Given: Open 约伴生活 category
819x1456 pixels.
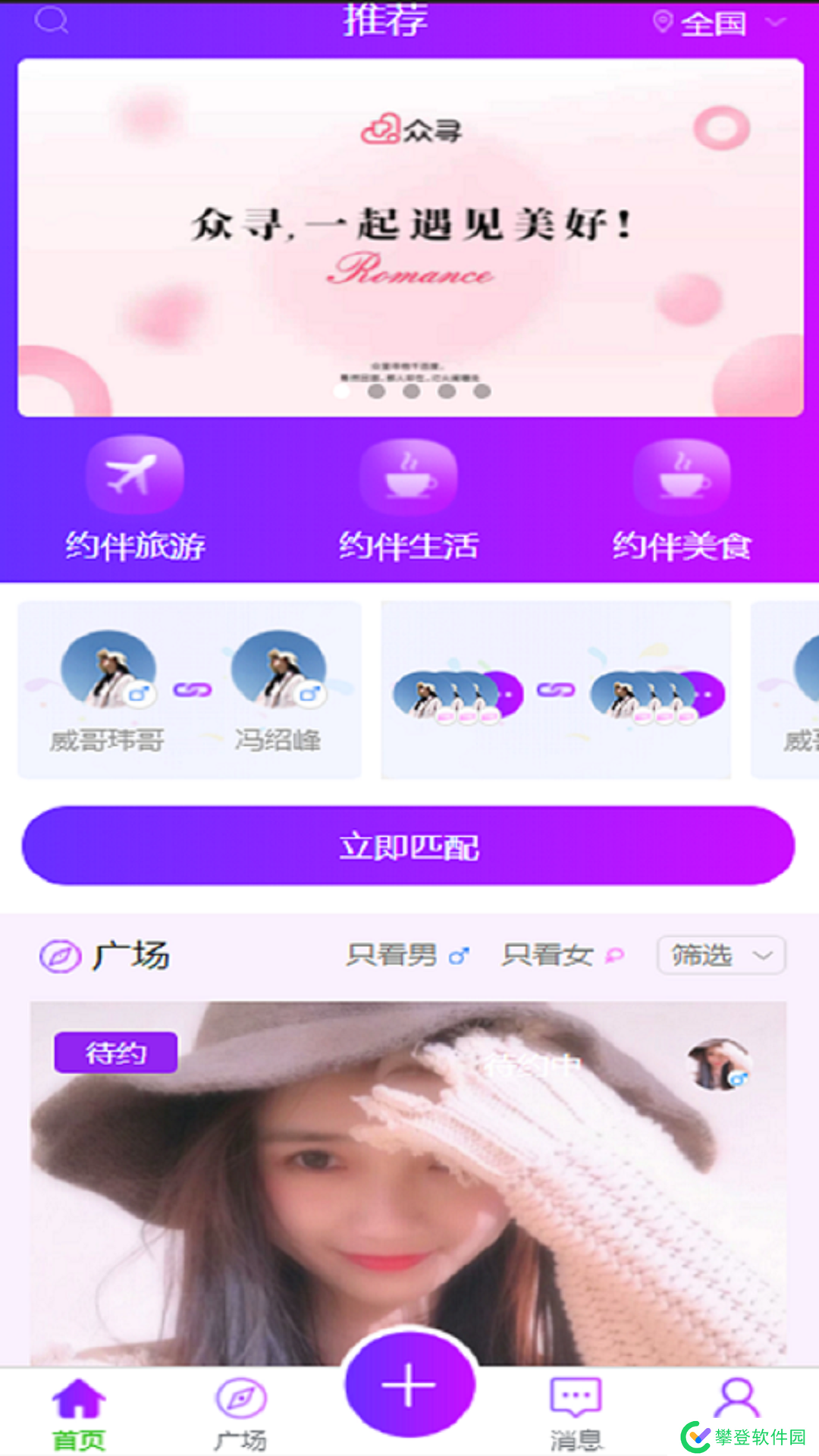Looking at the screenshot, I should coord(409,498).
